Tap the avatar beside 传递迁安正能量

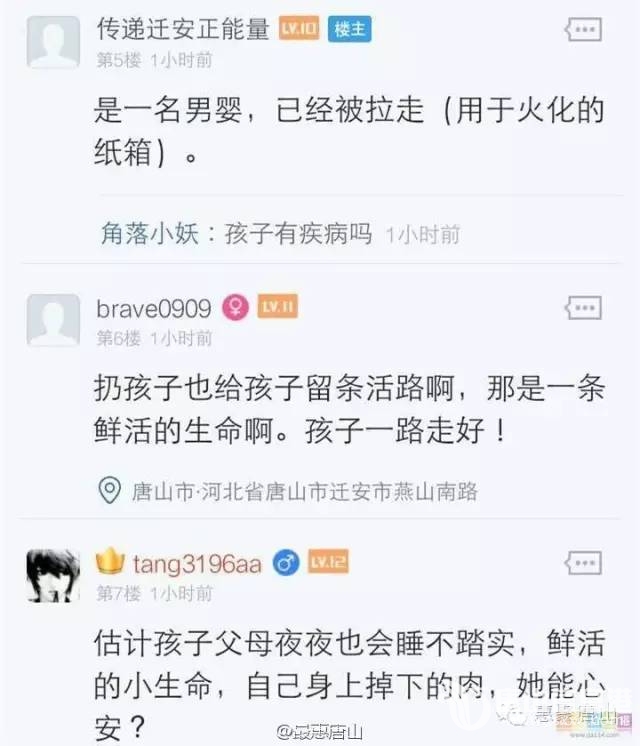click(53, 41)
